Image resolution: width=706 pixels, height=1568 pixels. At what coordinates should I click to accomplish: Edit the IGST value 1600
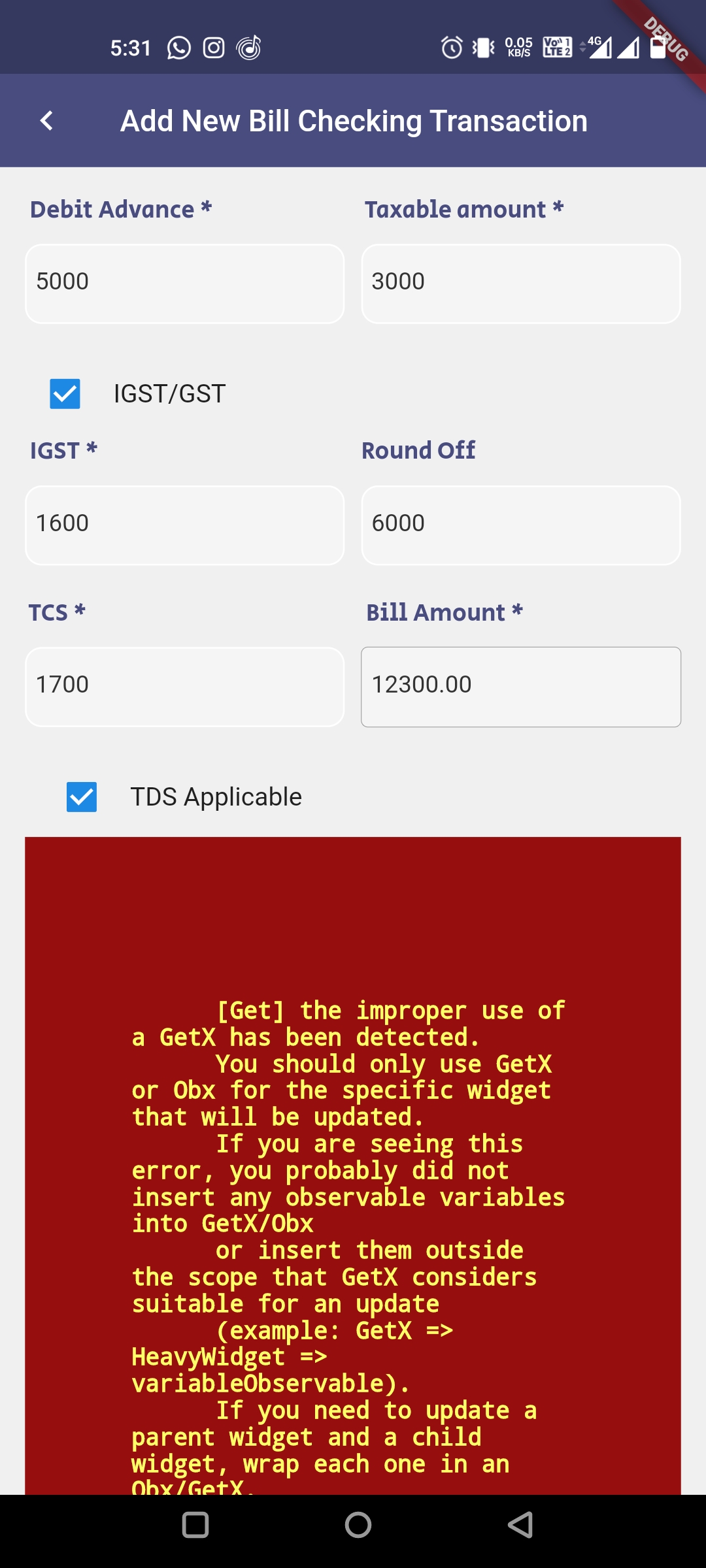pyautogui.click(x=185, y=525)
